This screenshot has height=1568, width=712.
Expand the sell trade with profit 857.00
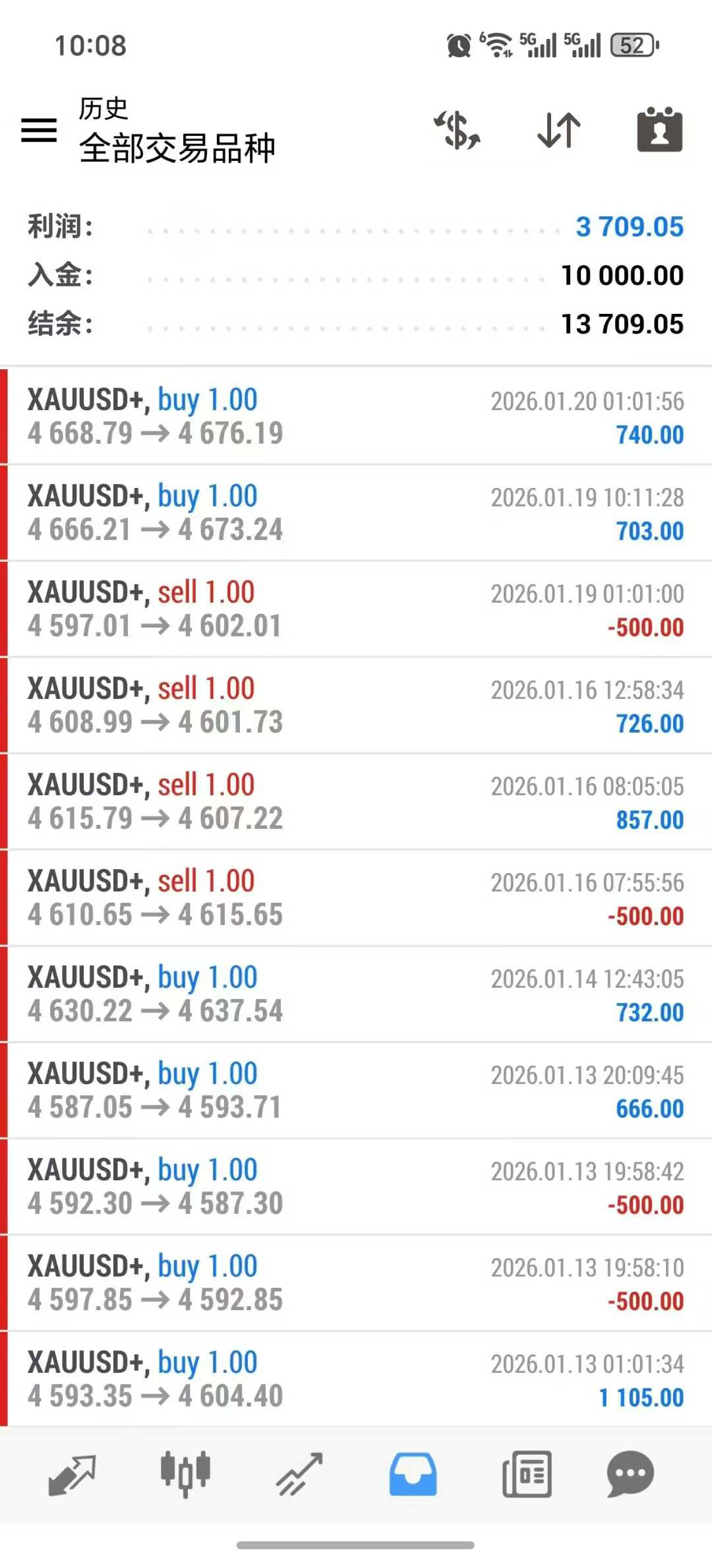coord(356,801)
